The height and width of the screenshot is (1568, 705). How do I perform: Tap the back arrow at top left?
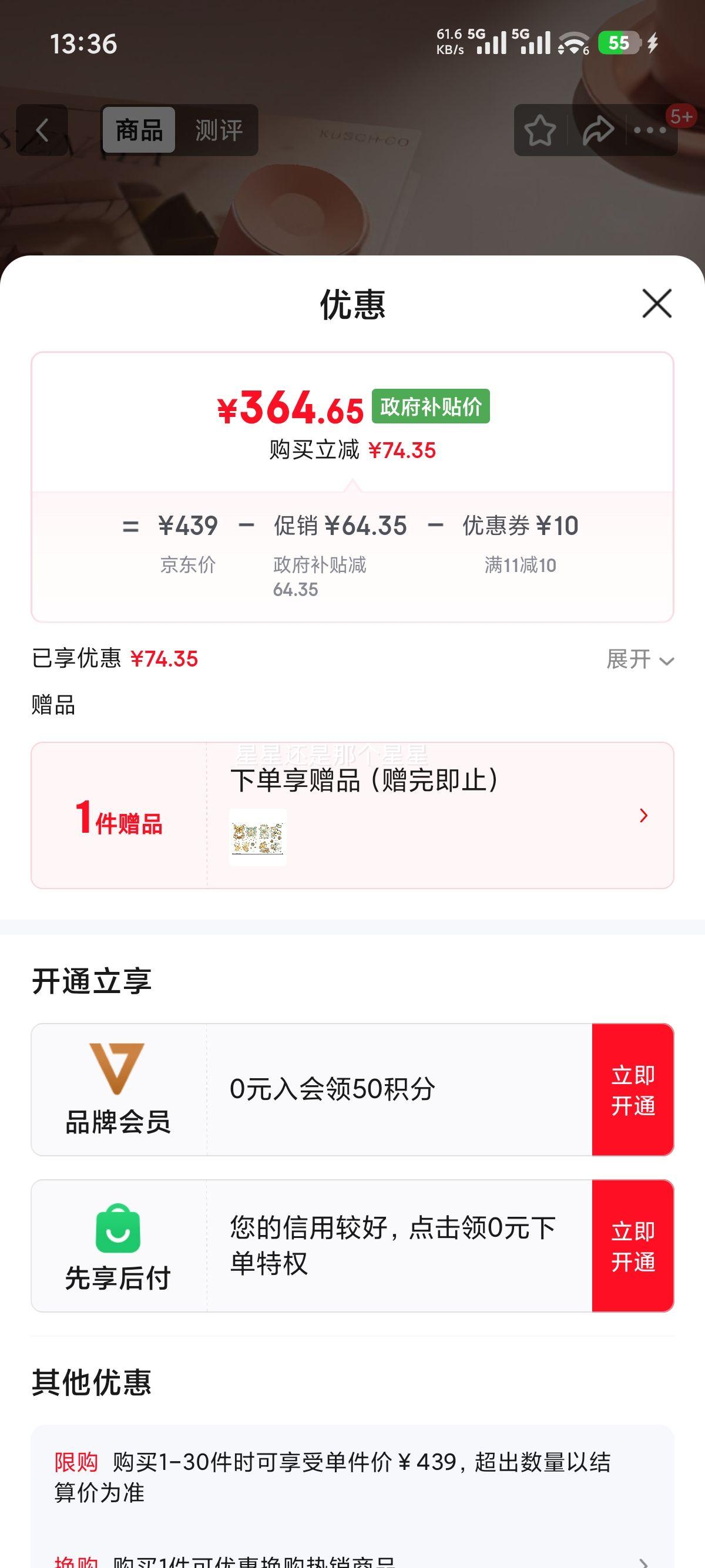(x=41, y=129)
